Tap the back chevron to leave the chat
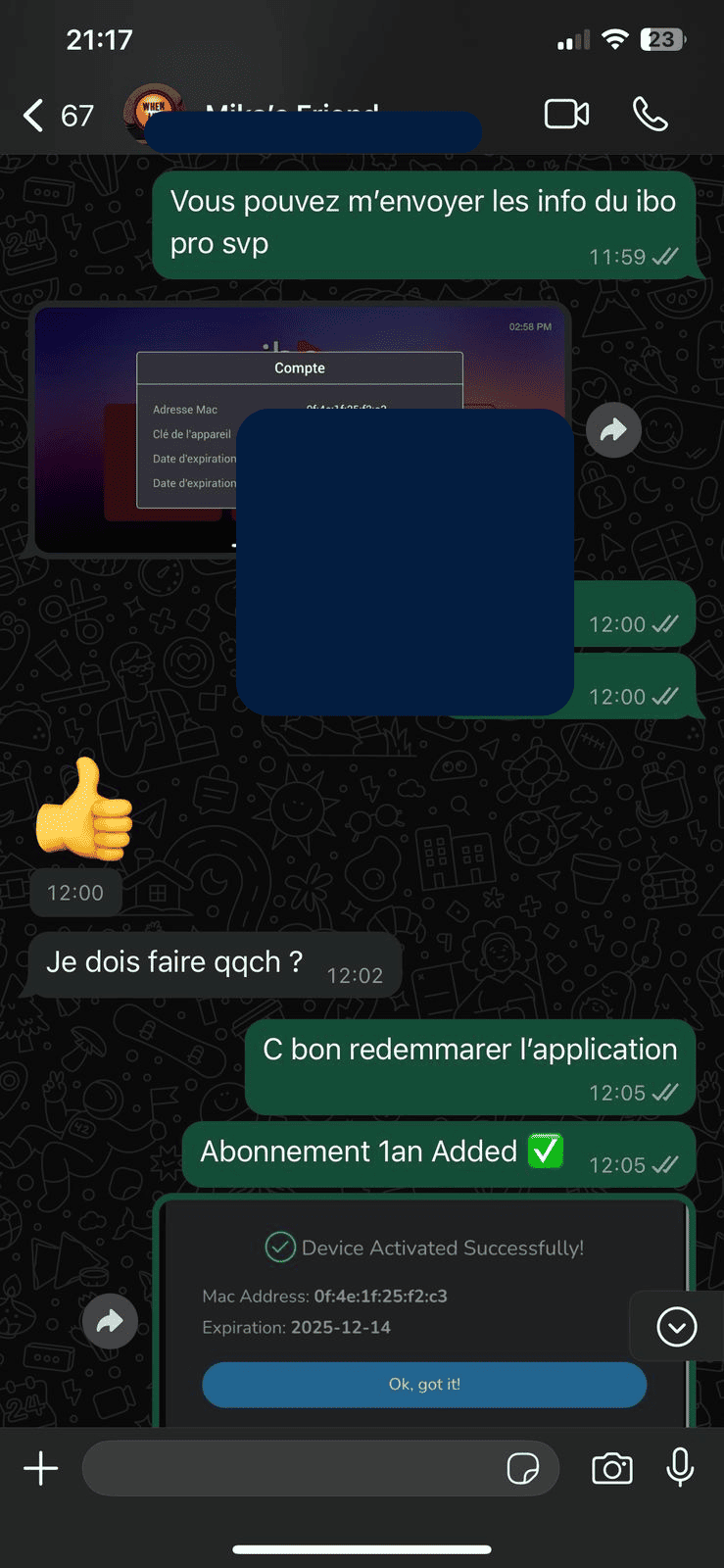724x1568 pixels. pyautogui.click(x=31, y=114)
